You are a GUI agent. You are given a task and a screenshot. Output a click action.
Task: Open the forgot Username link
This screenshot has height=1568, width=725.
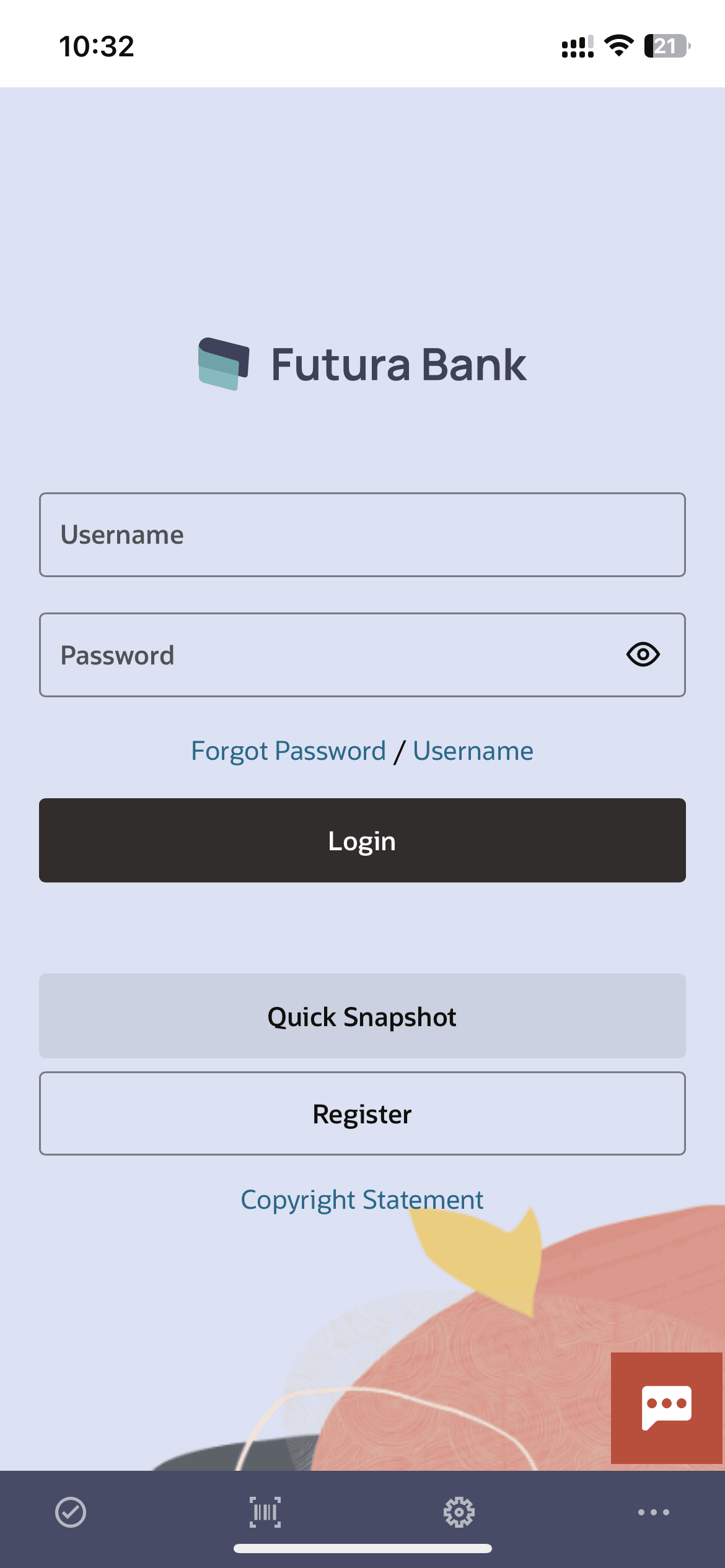(x=473, y=751)
